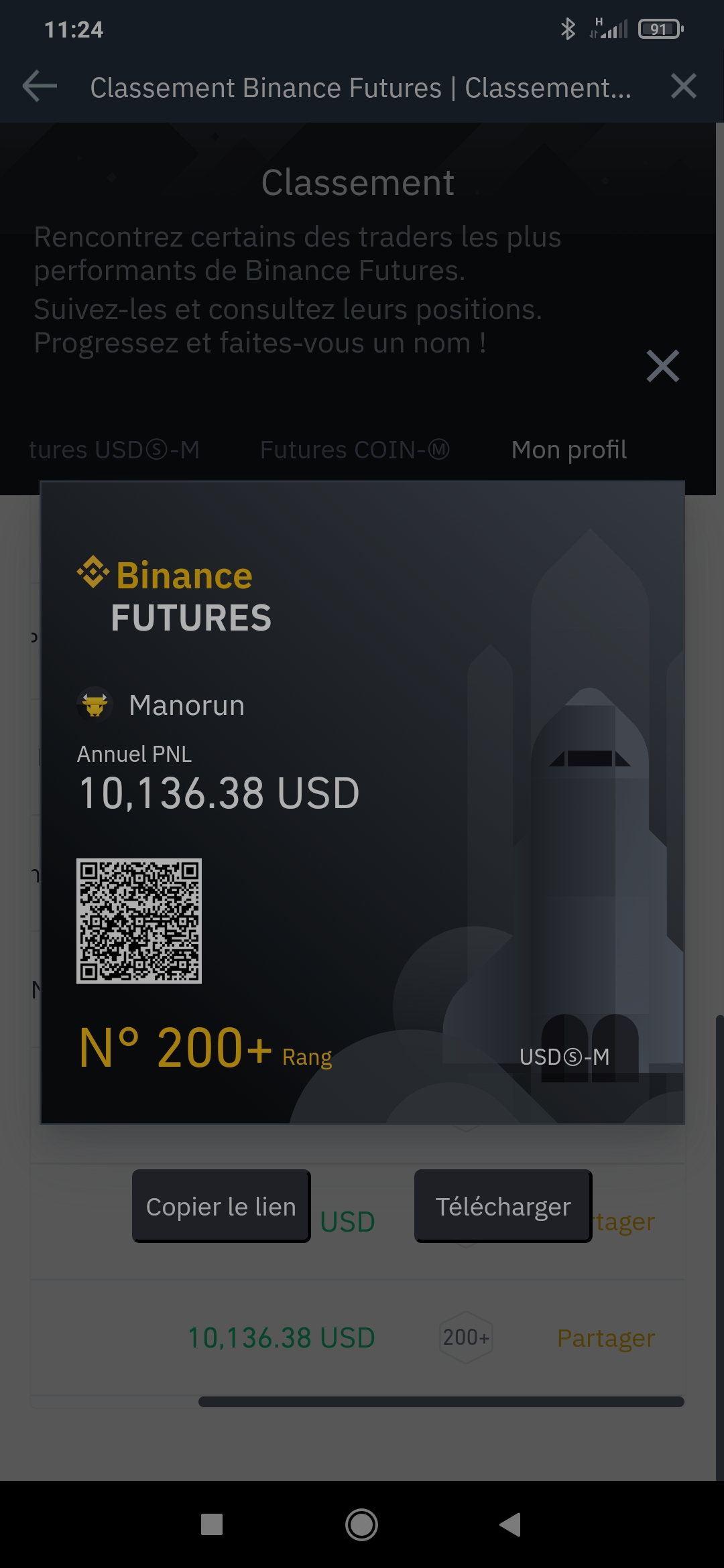Tap Partager beside 10,136.38 USD
Viewport: 724px width, 1568px height.
pyautogui.click(x=605, y=1338)
